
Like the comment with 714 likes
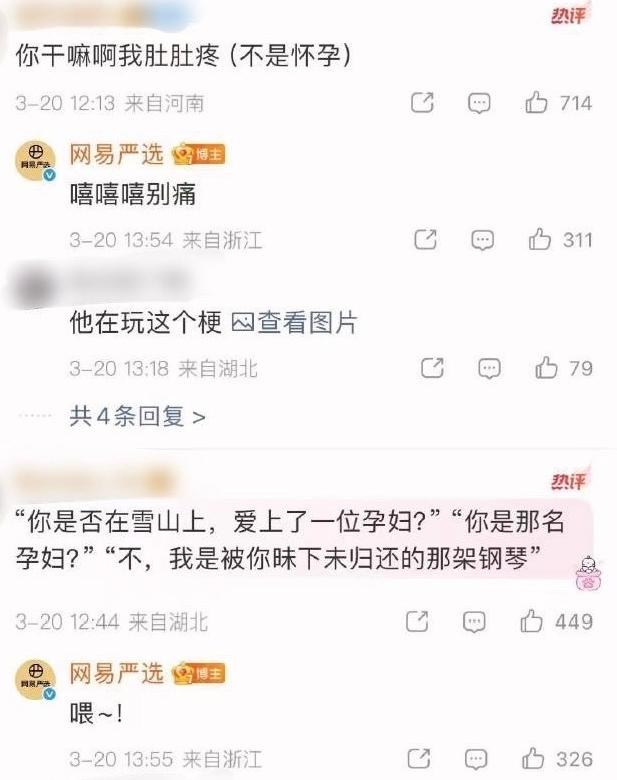pyautogui.click(x=537, y=102)
